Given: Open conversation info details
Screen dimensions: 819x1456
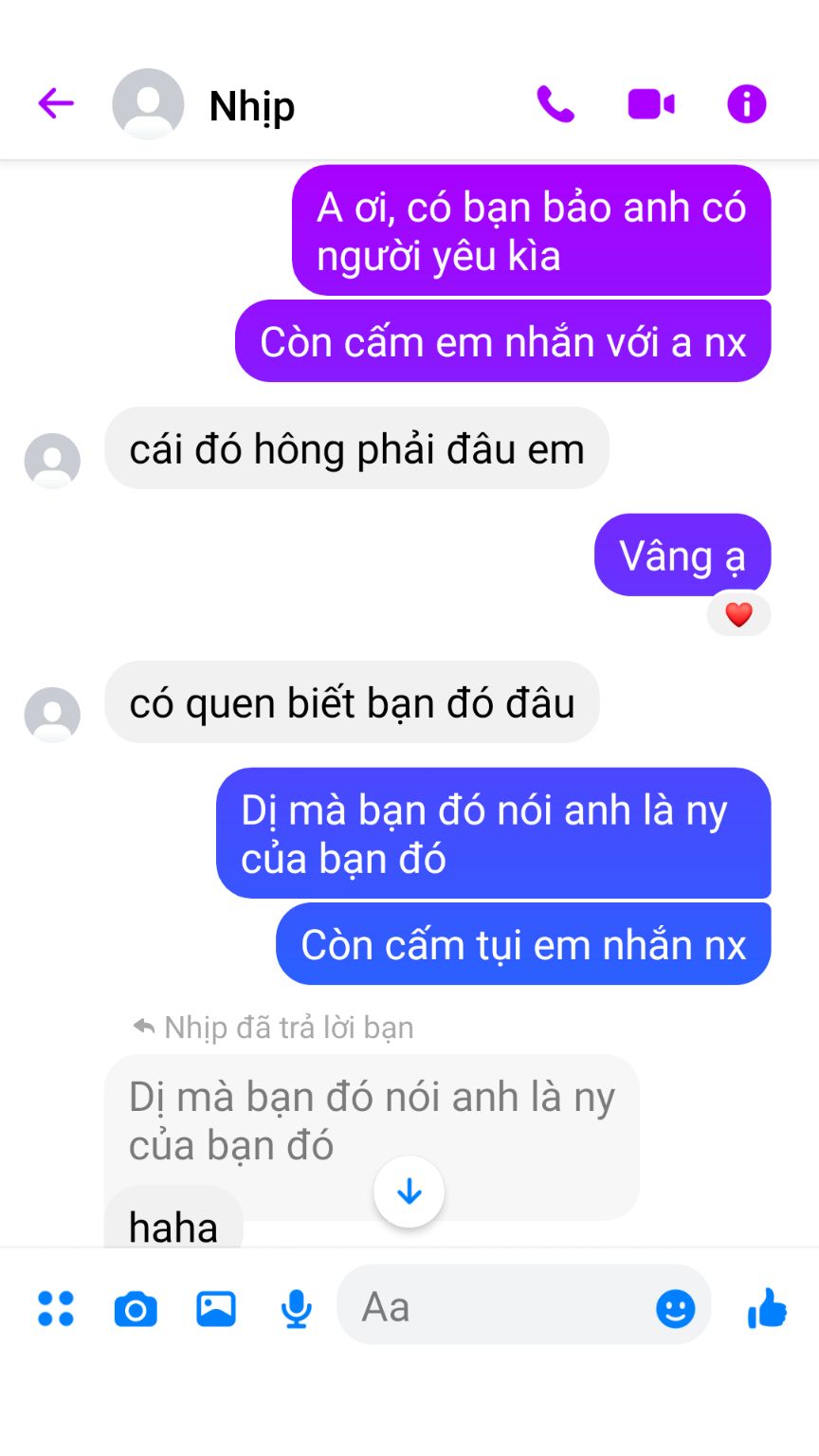Looking at the screenshot, I should (747, 103).
